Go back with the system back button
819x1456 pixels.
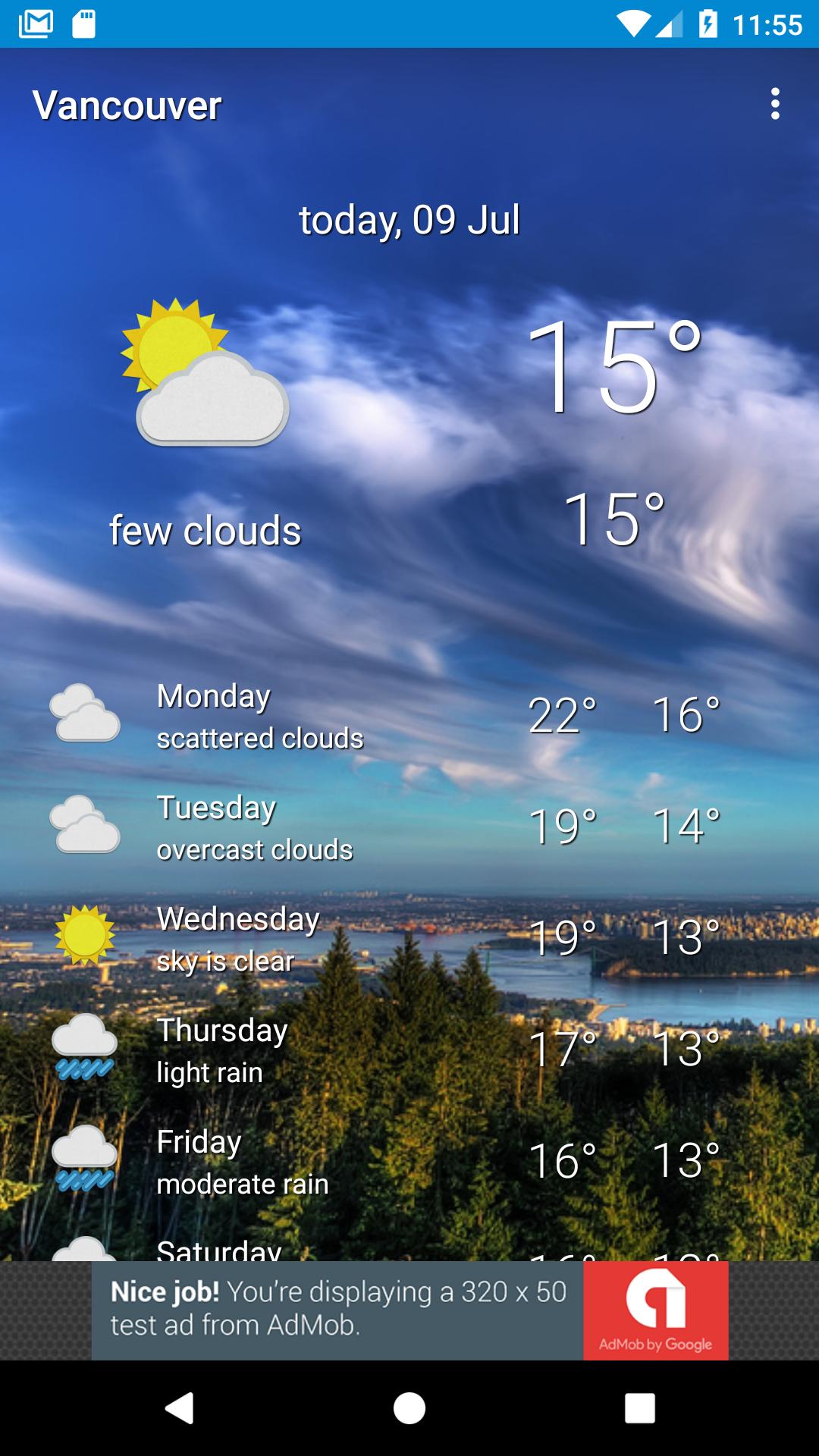(x=180, y=1408)
